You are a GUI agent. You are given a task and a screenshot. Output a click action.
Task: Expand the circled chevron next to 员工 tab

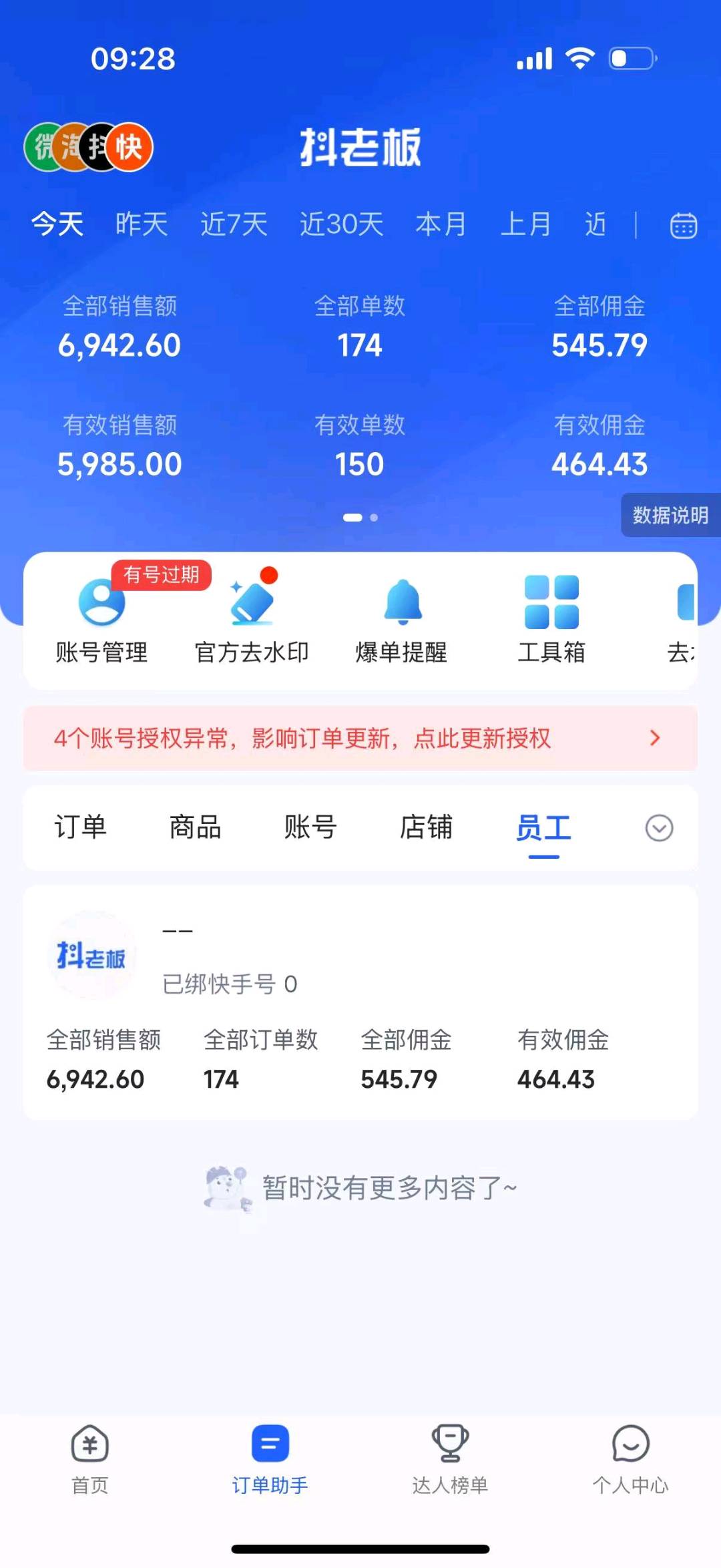(660, 828)
